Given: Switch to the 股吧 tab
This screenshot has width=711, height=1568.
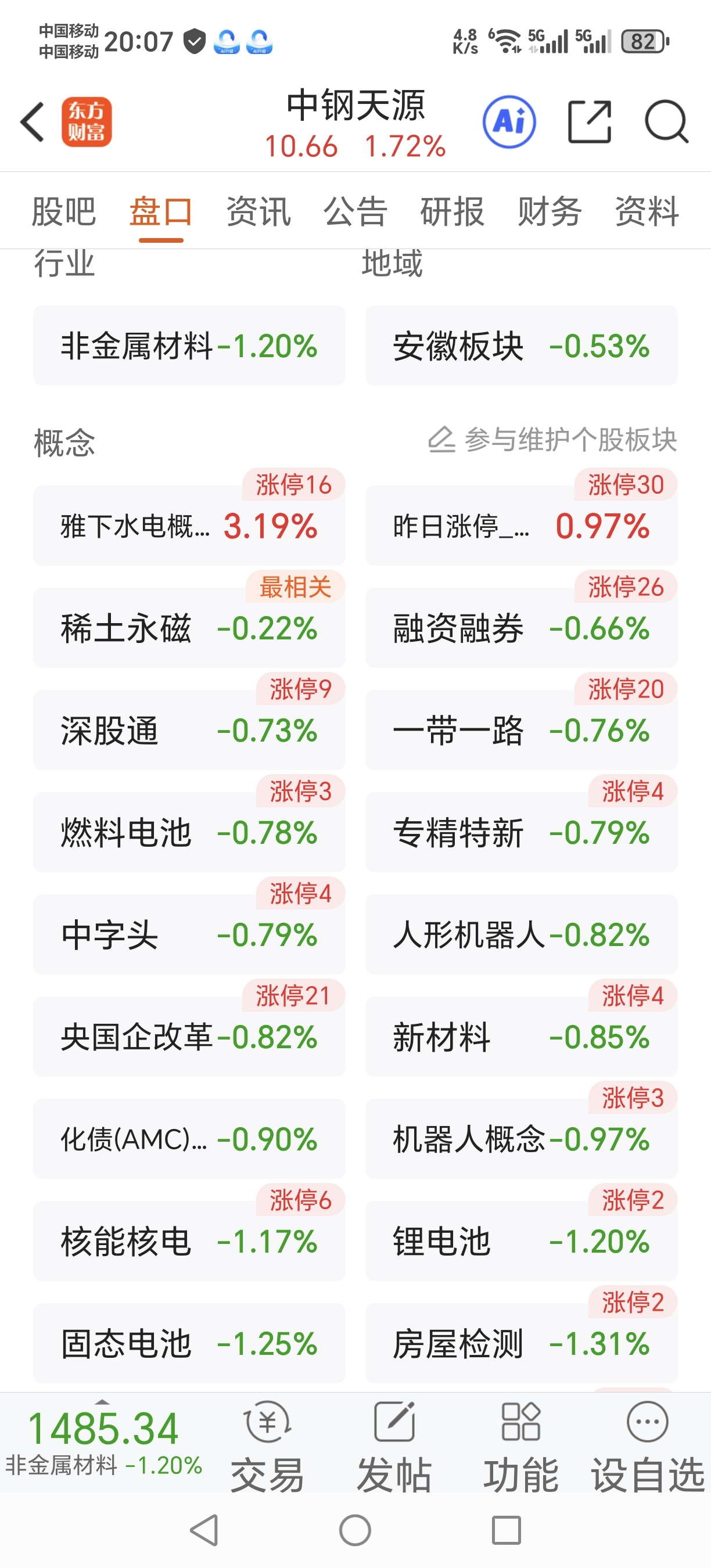Looking at the screenshot, I should click(x=63, y=212).
